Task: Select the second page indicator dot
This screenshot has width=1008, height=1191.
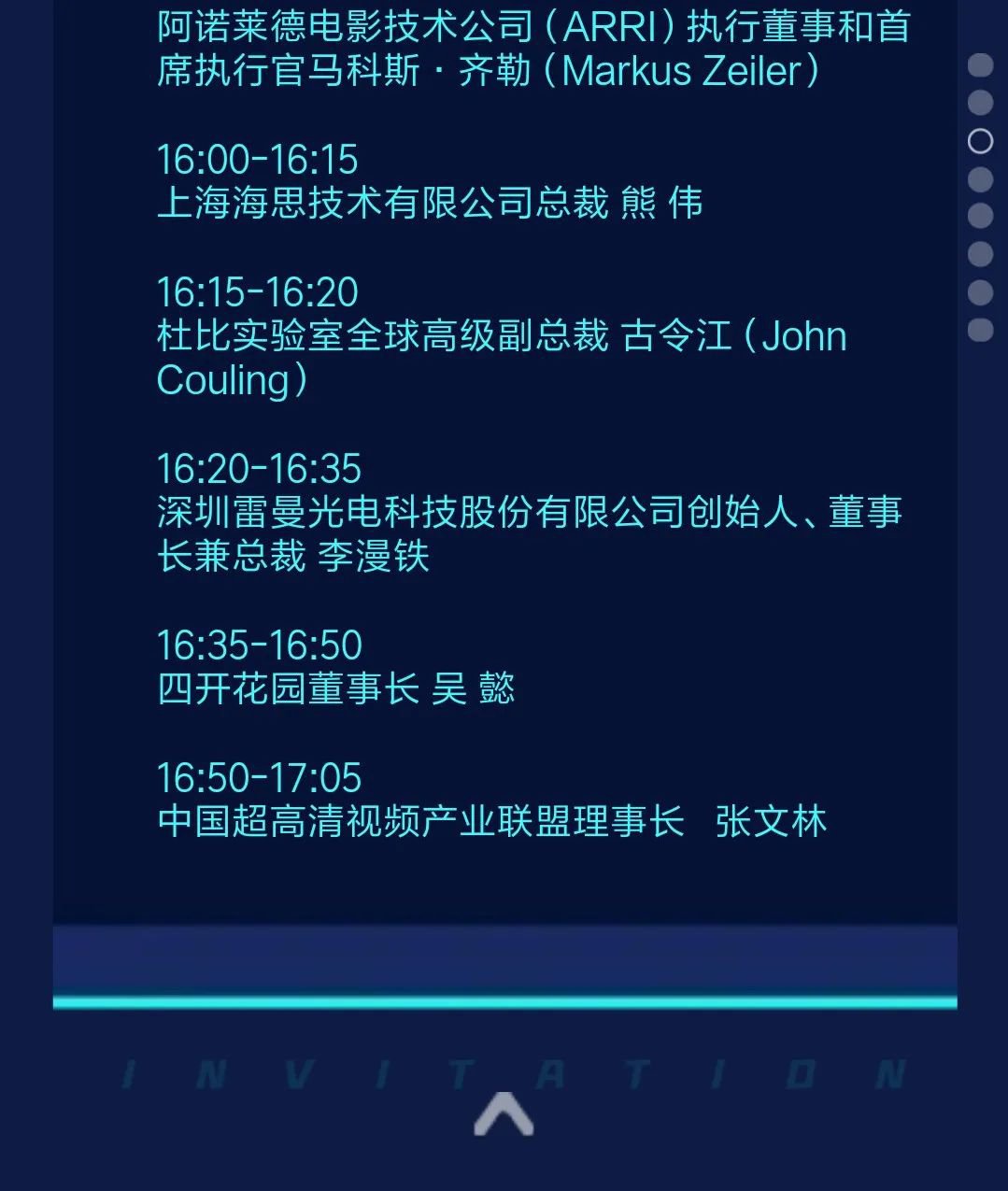Action: pos(980,102)
